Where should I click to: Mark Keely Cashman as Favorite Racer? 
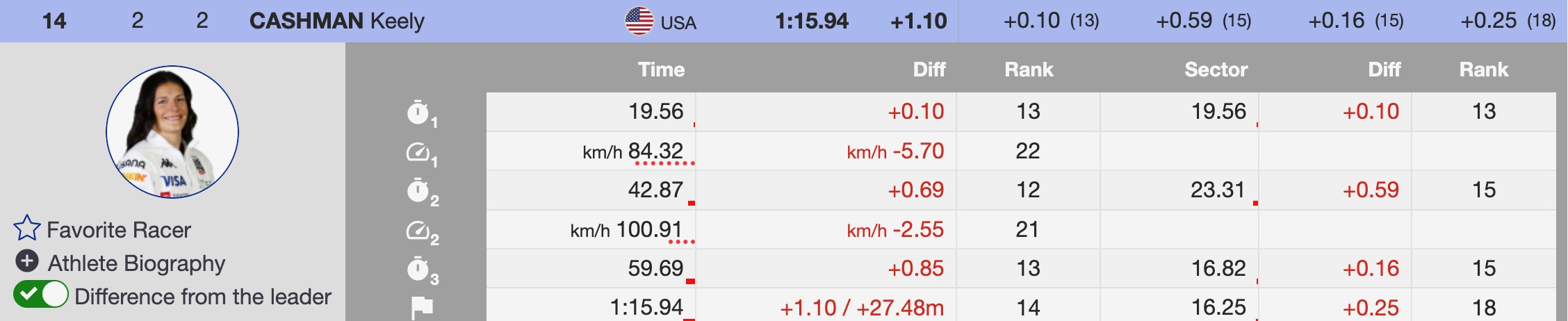coord(27,229)
